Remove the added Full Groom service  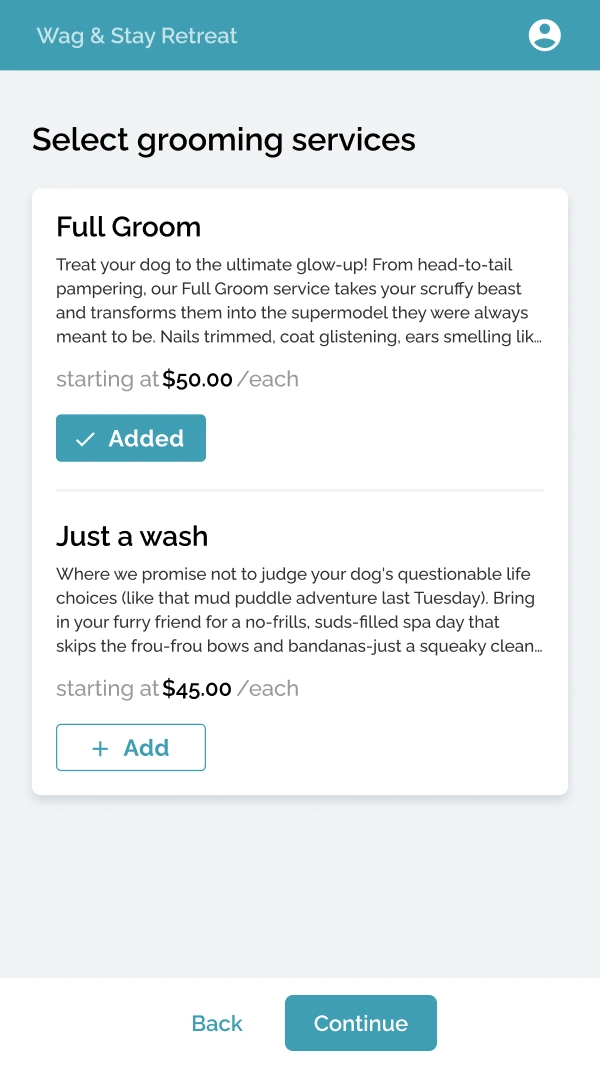pyautogui.click(x=131, y=438)
